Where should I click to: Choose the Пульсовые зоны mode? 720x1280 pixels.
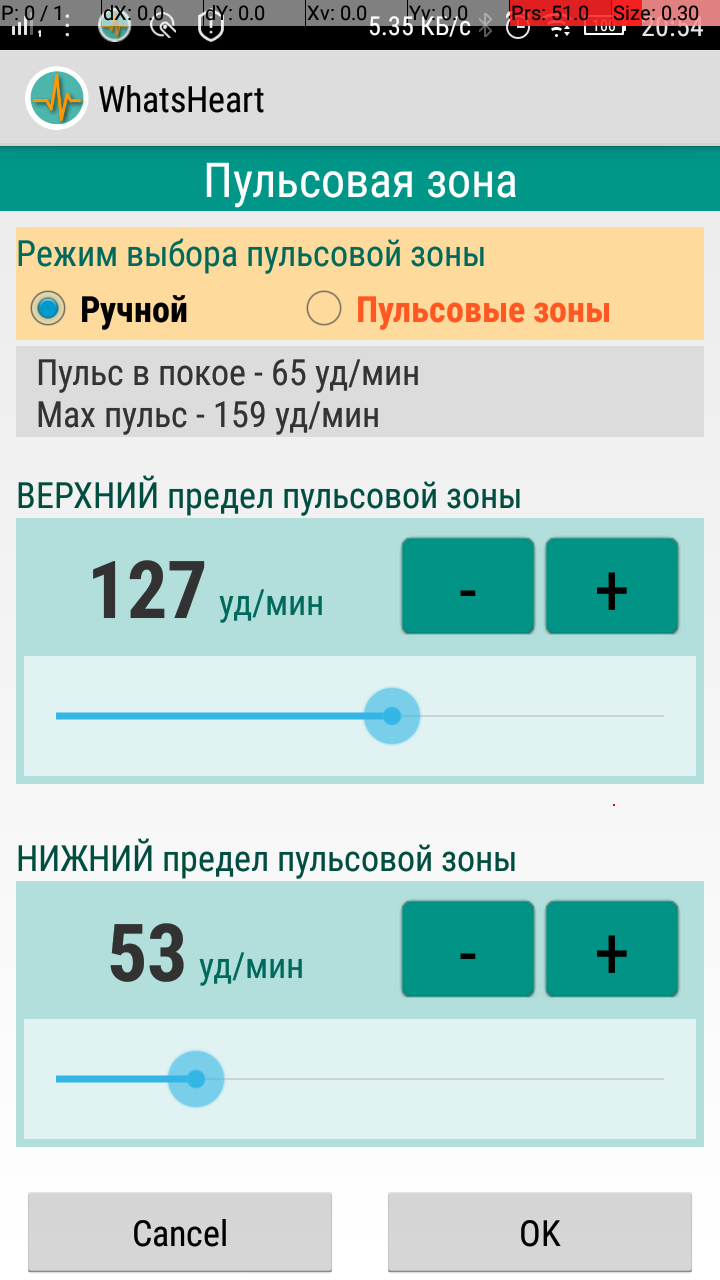point(324,310)
